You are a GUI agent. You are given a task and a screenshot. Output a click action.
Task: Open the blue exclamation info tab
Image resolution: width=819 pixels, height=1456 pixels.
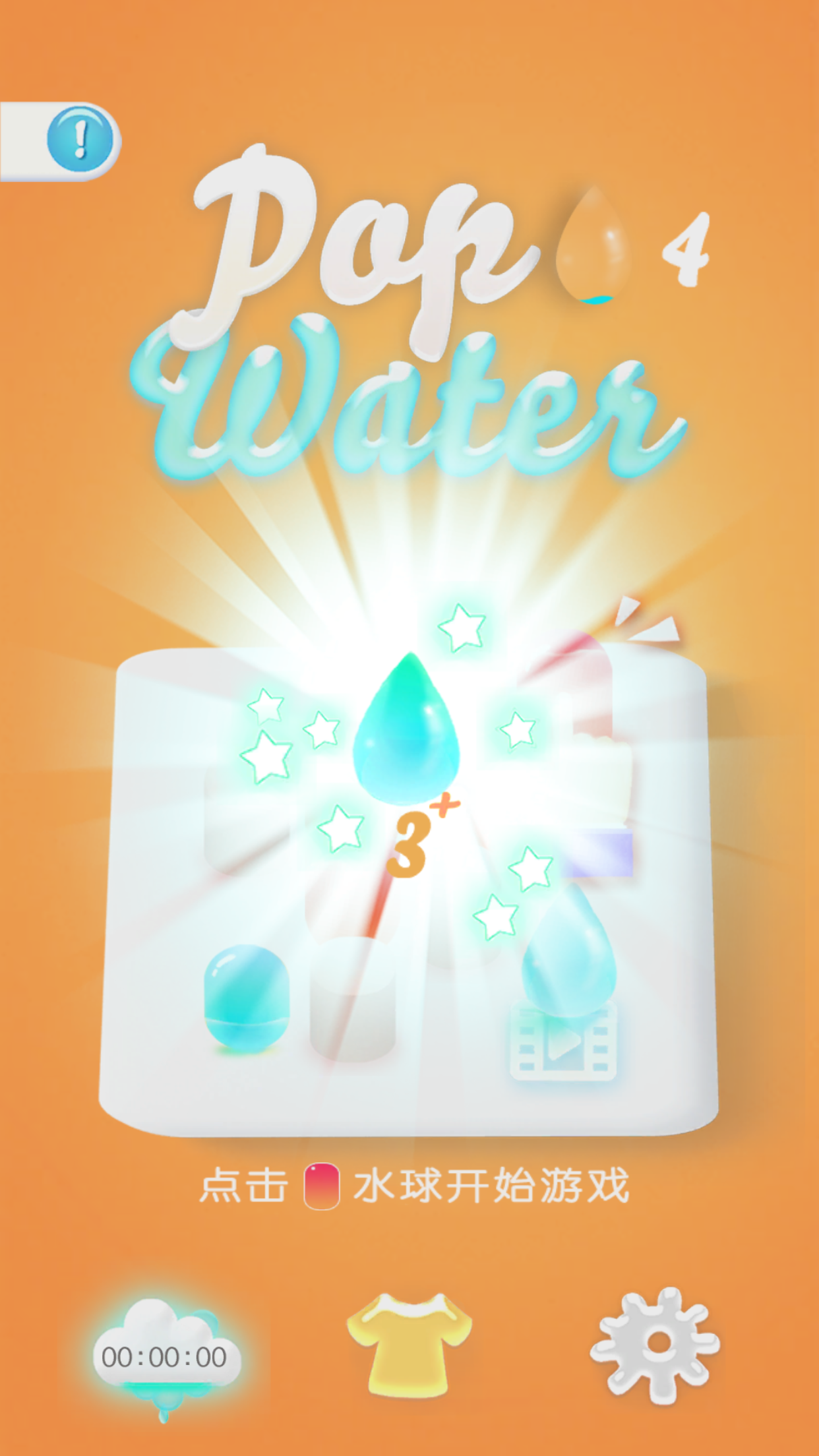click(79, 140)
